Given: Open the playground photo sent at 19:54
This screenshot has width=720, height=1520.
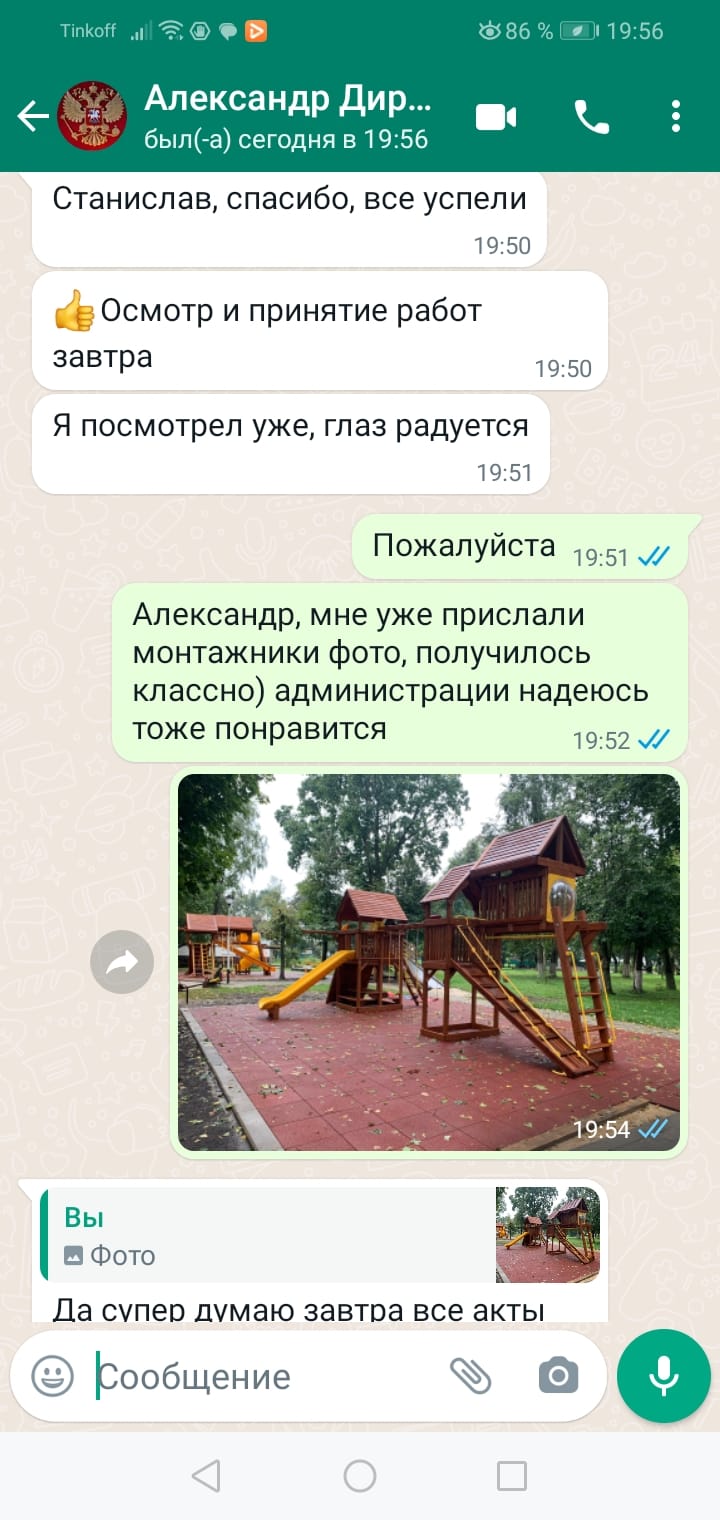Looking at the screenshot, I should point(428,962).
